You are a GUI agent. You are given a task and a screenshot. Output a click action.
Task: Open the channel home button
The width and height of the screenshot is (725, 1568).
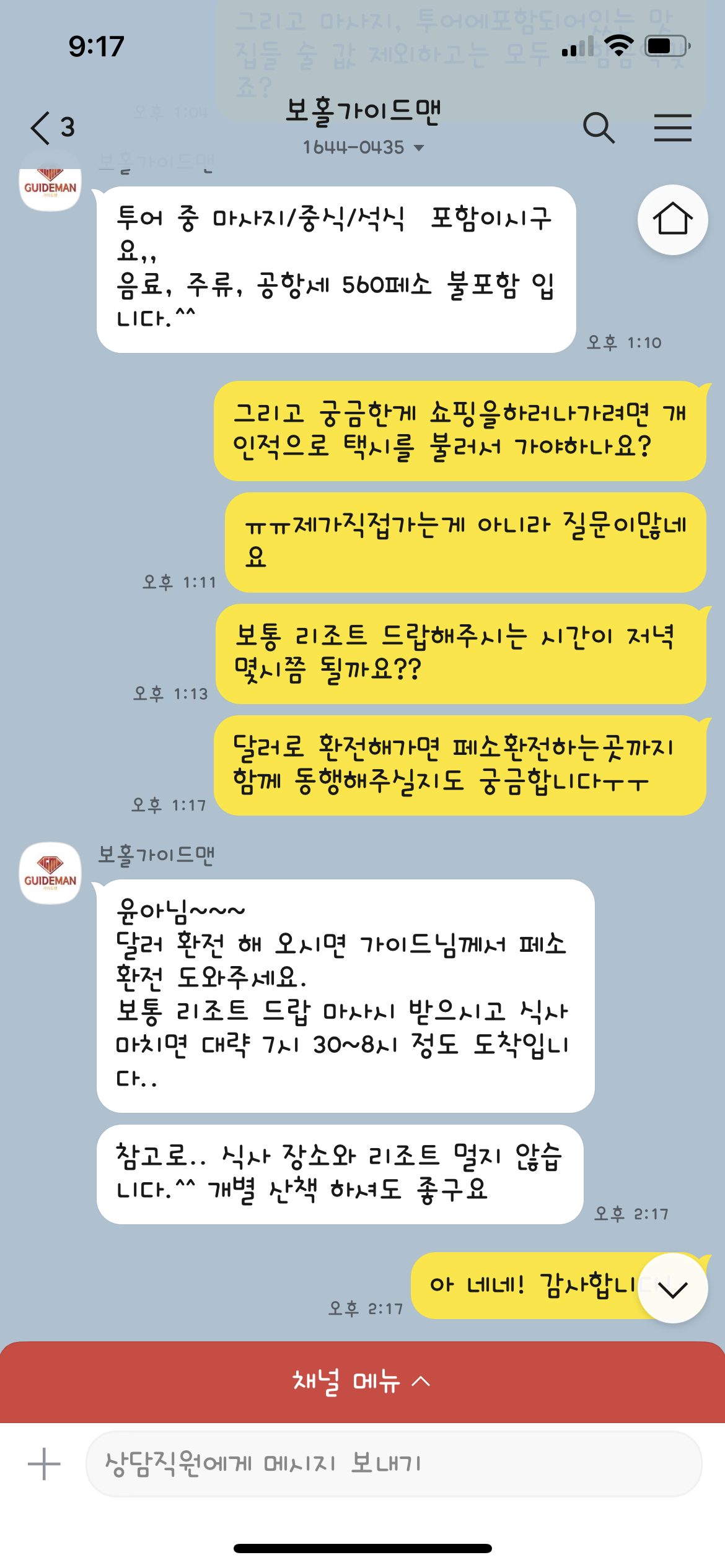(x=672, y=219)
